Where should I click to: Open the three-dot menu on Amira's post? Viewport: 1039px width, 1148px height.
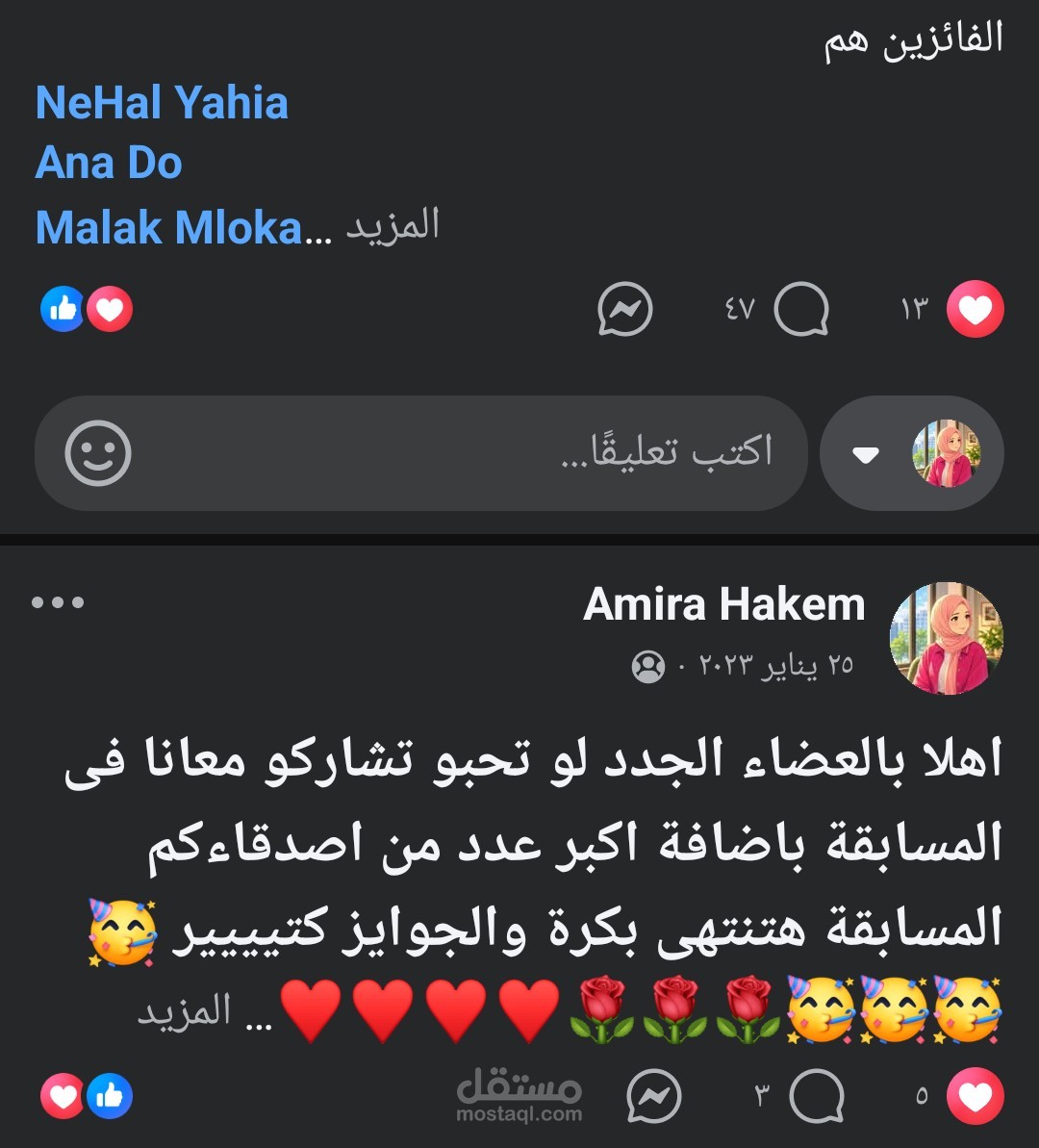pos(58,602)
